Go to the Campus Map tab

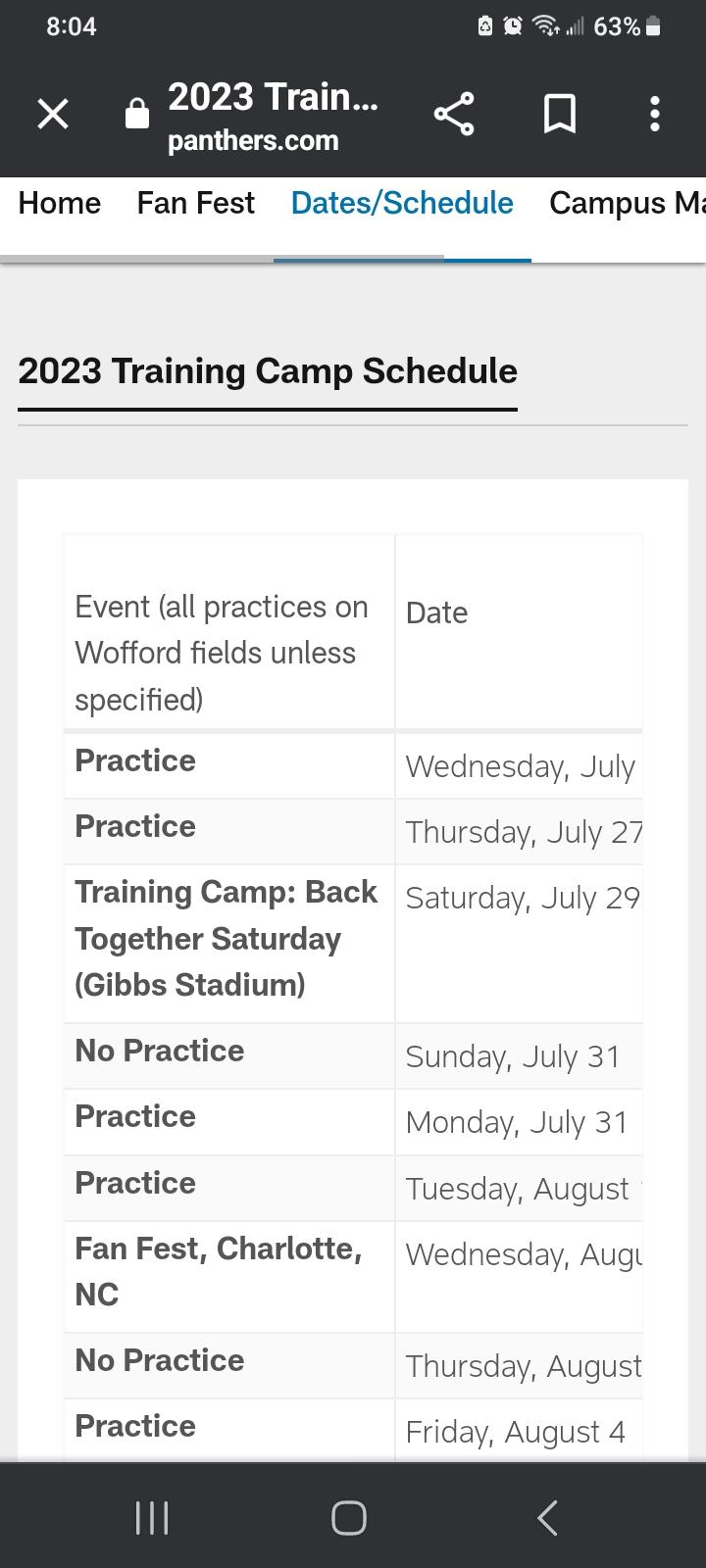(628, 203)
